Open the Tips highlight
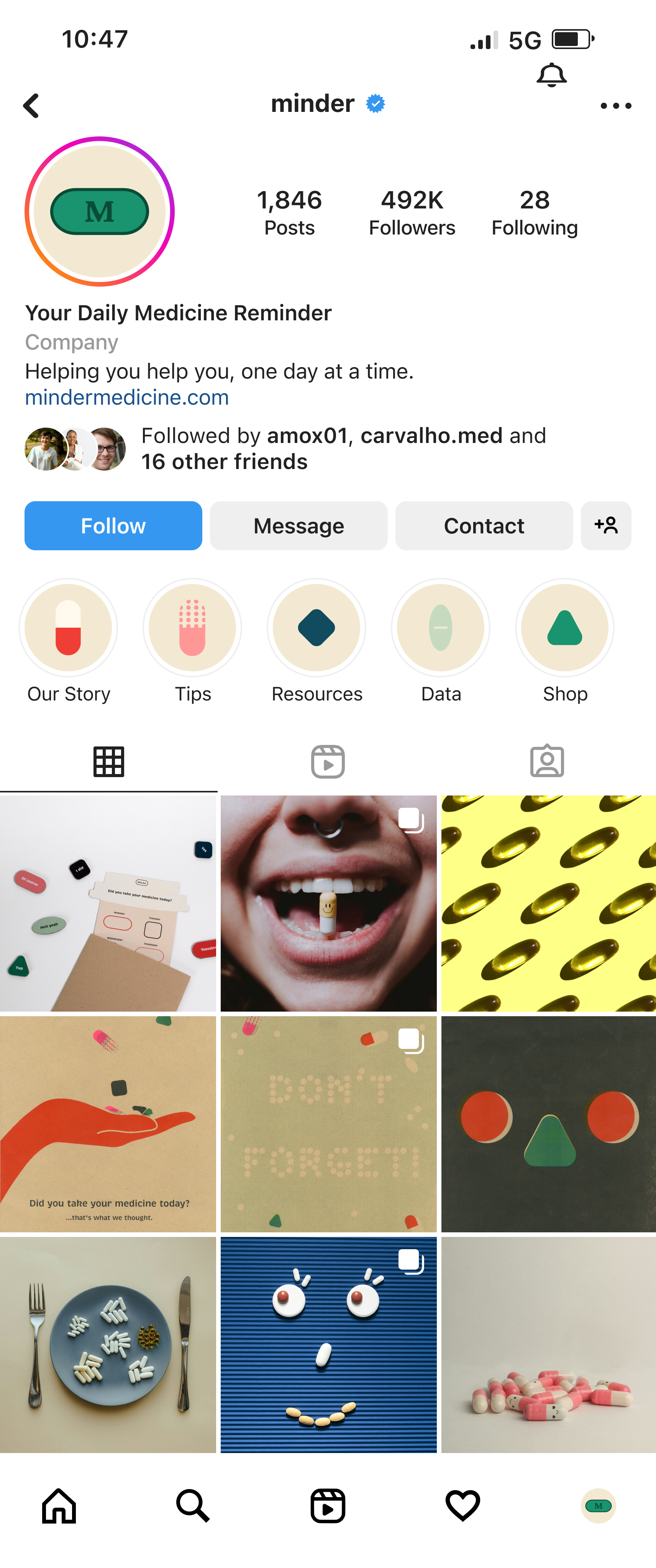656x1568 pixels. click(192, 628)
